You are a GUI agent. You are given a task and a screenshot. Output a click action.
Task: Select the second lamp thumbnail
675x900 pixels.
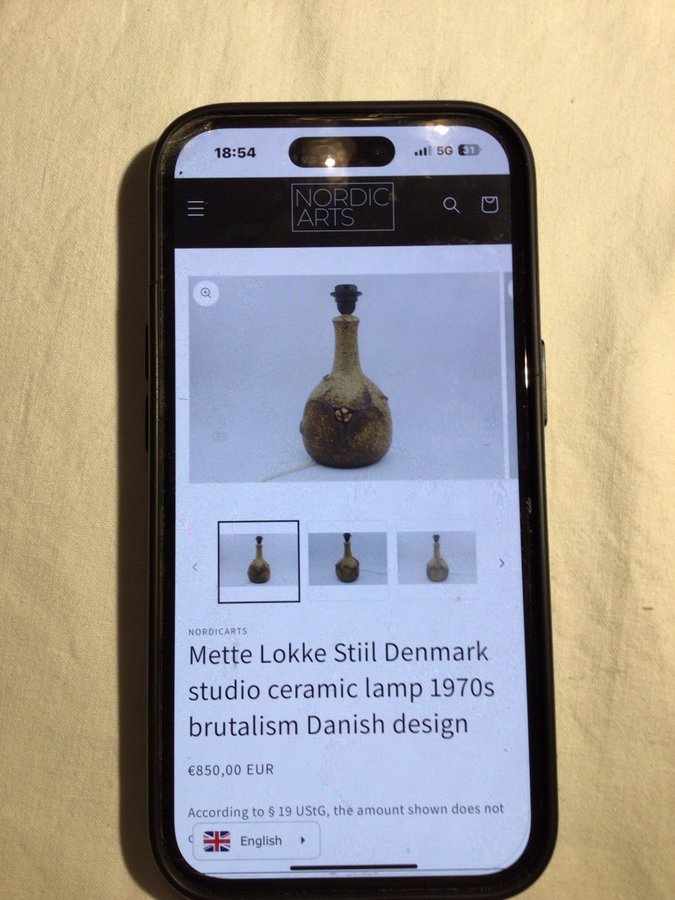[347, 560]
